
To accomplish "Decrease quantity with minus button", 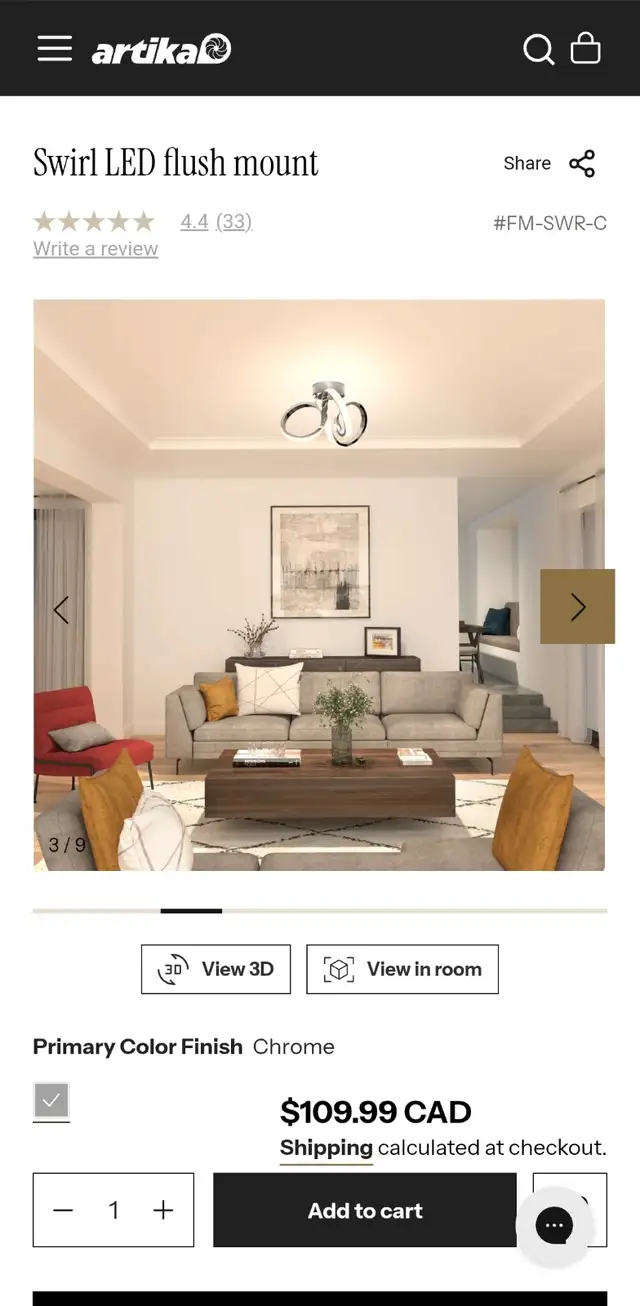I will click(64, 1210).
